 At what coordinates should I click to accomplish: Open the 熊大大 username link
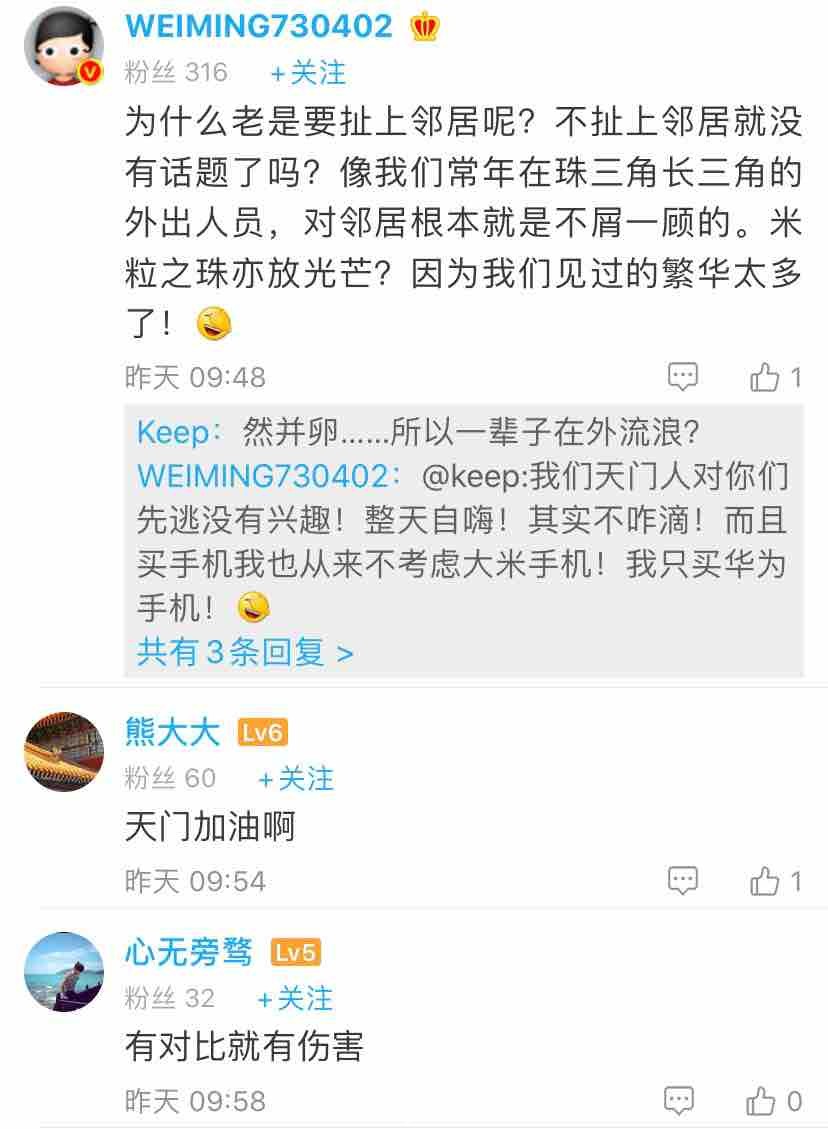172,733
